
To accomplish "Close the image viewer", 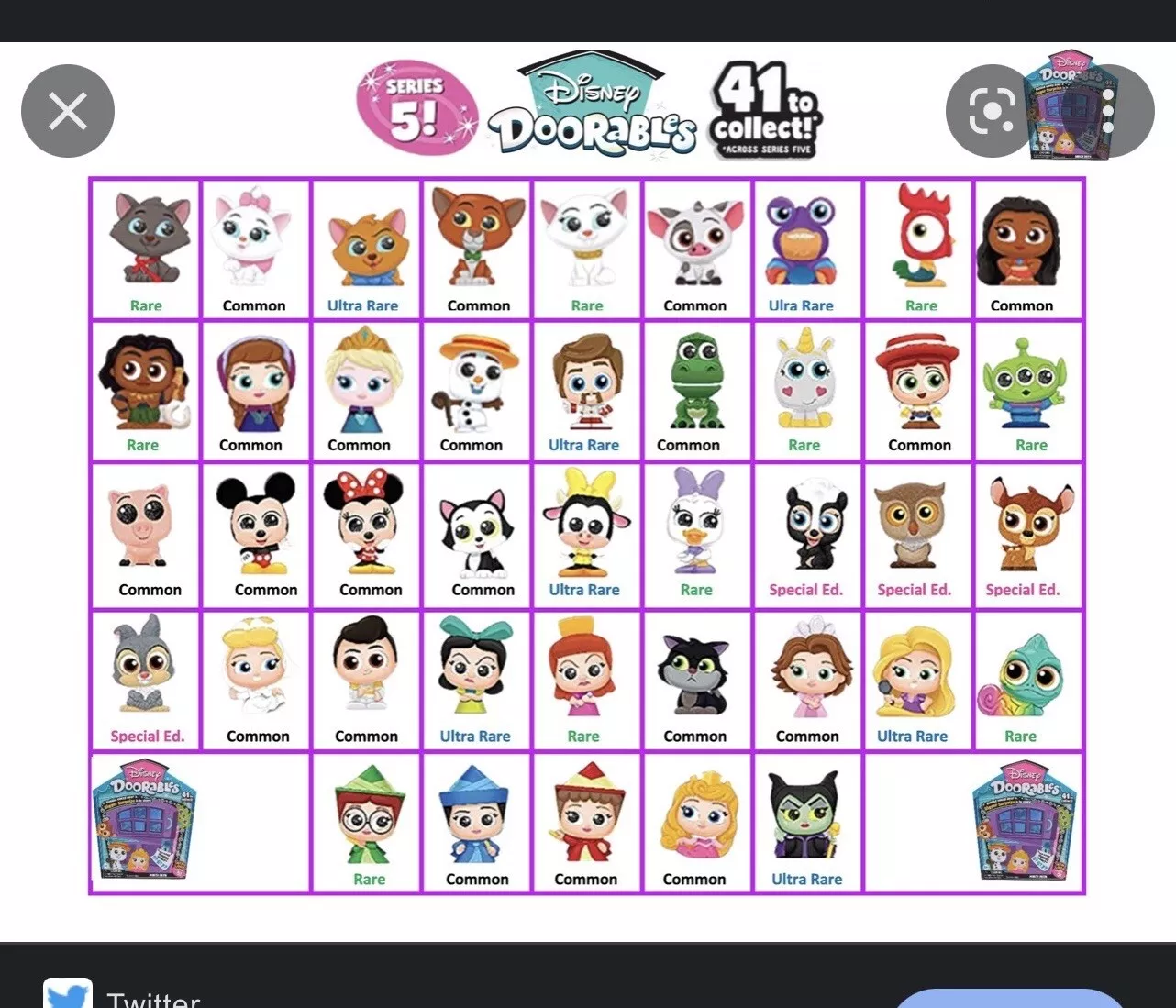I will click(x=67, y=111).
